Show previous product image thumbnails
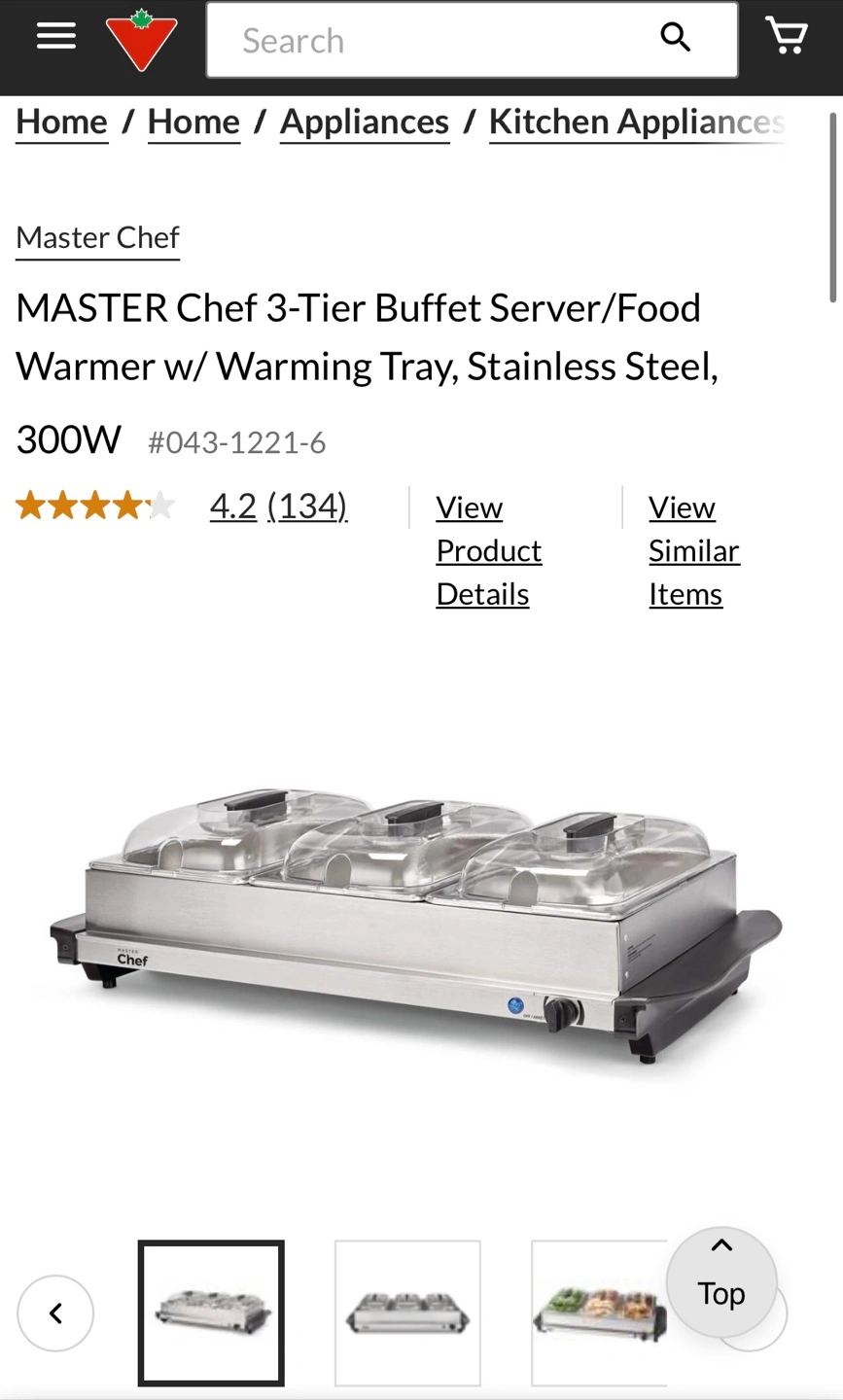Viewport: 843px width, 1400px height. (x=55, y=1313)
